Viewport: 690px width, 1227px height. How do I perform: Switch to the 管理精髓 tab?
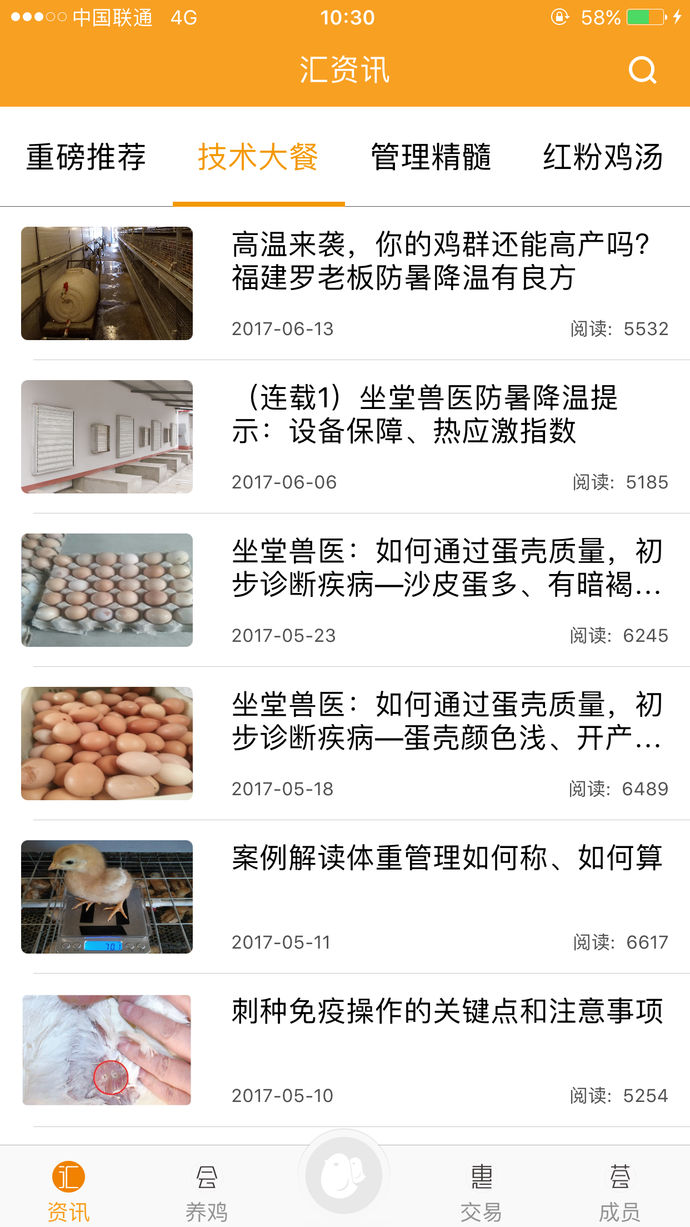(x=431, y=157)
